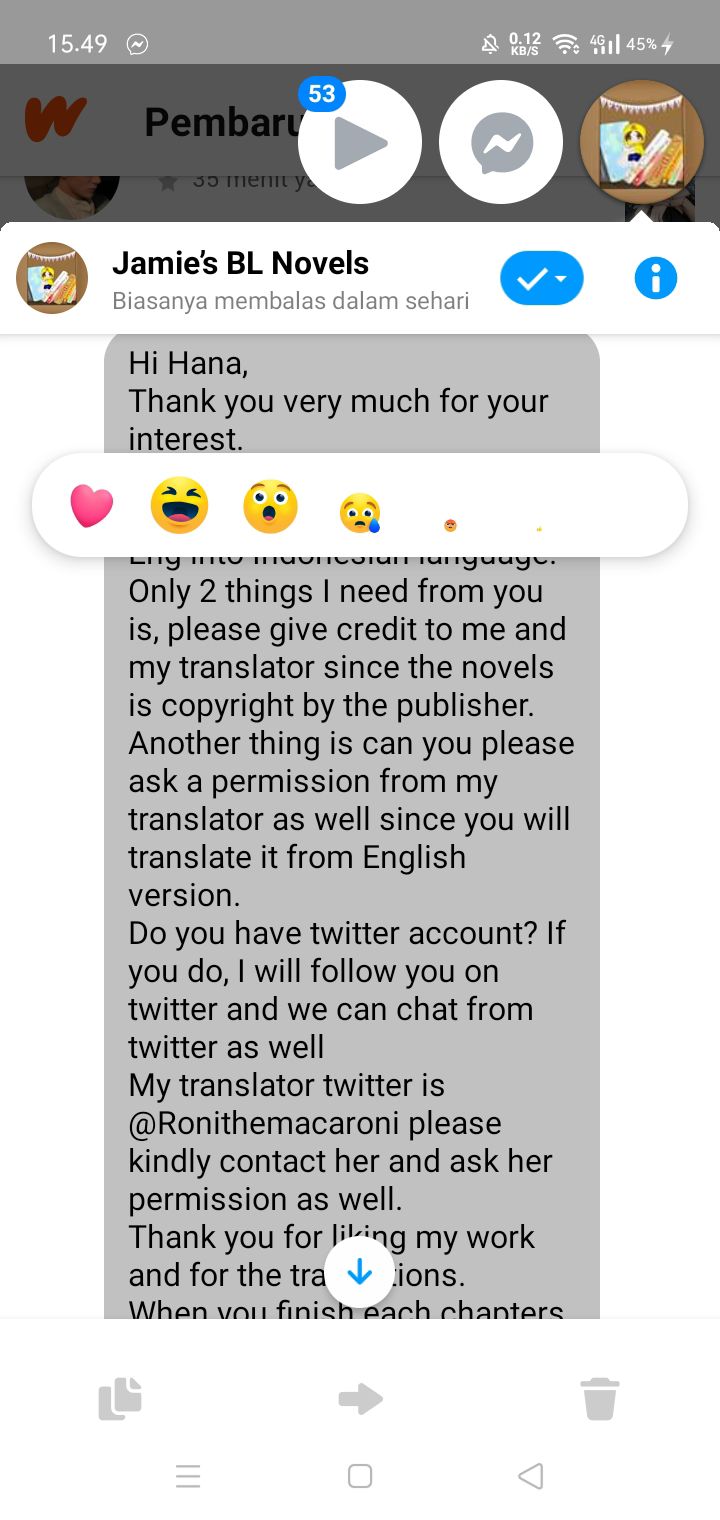React with the crying sad emoji
Viewport: 720px width, 1520px height.
coord(360,512)
